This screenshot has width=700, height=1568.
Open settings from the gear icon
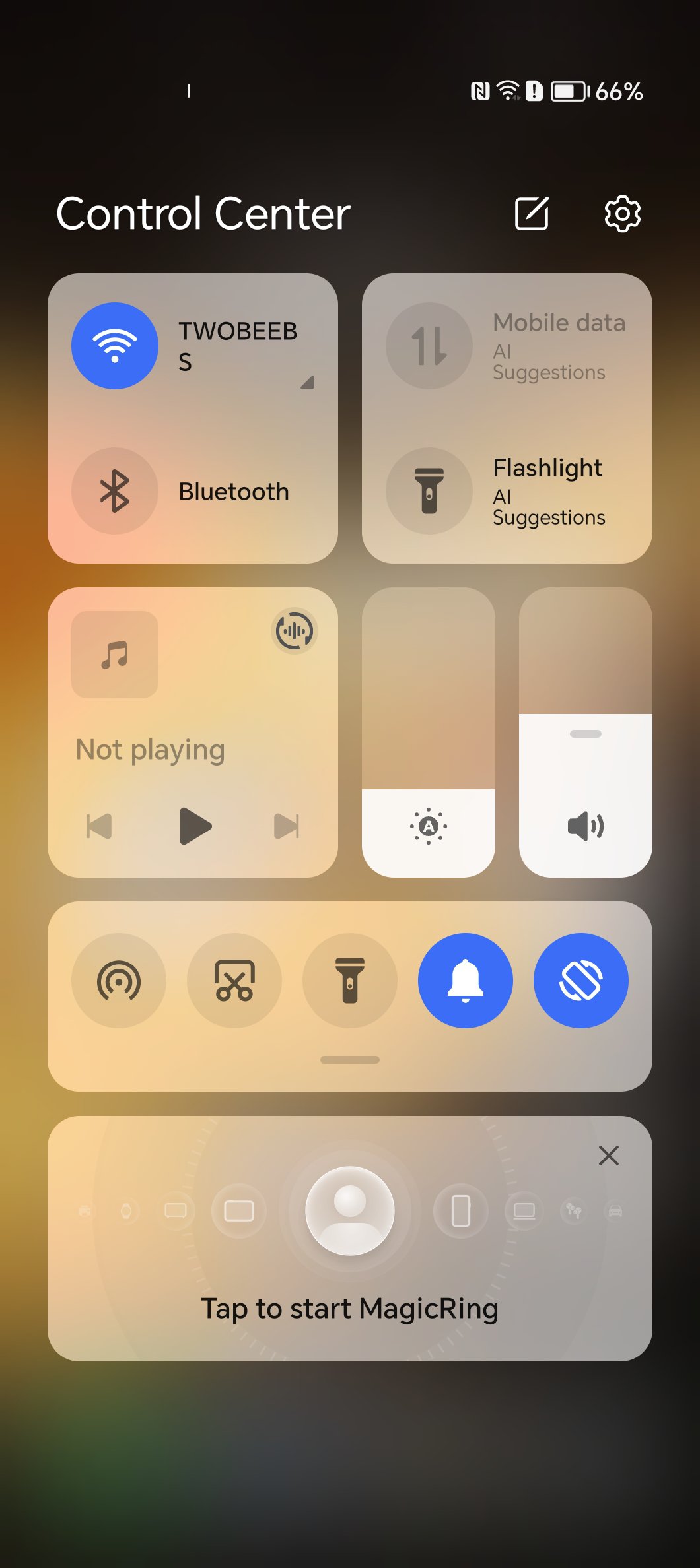pyautogui.click(x=622, y=213)
